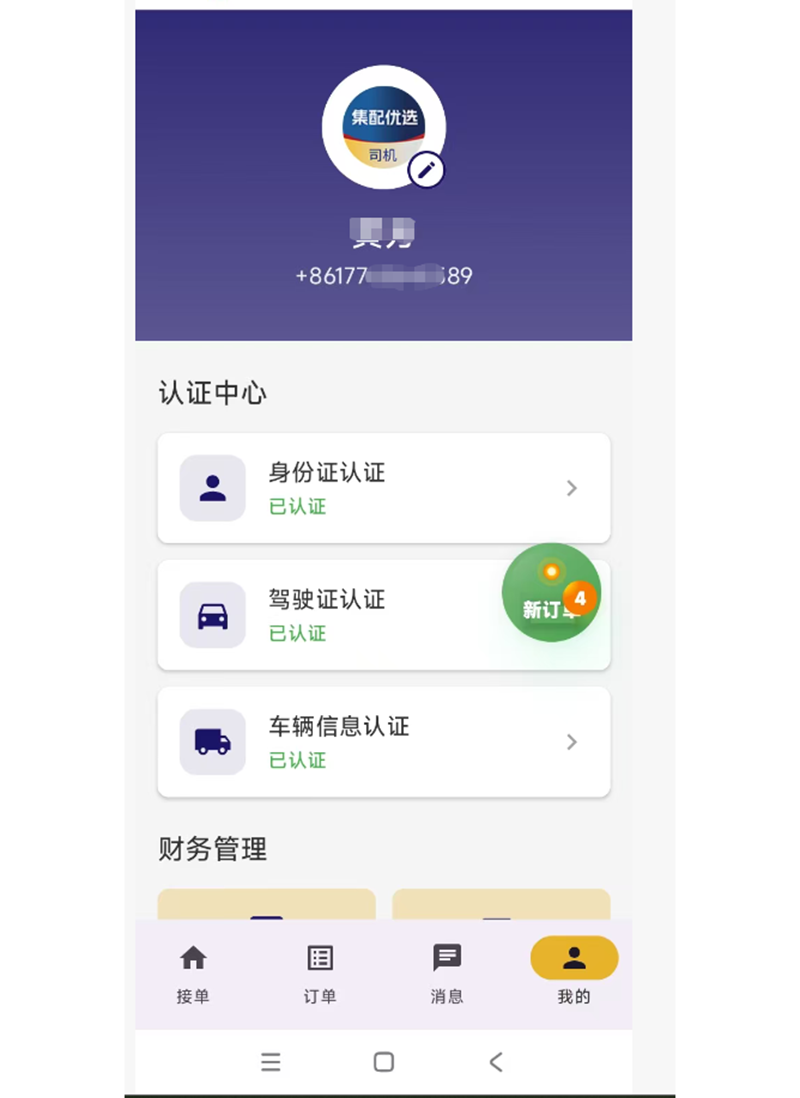
Task: Select the 车辆信息认证 truck icon
Action: point(211,742)
